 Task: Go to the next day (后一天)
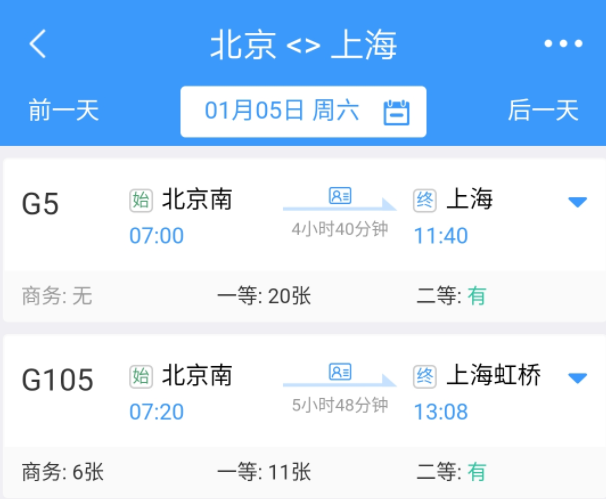543,110
